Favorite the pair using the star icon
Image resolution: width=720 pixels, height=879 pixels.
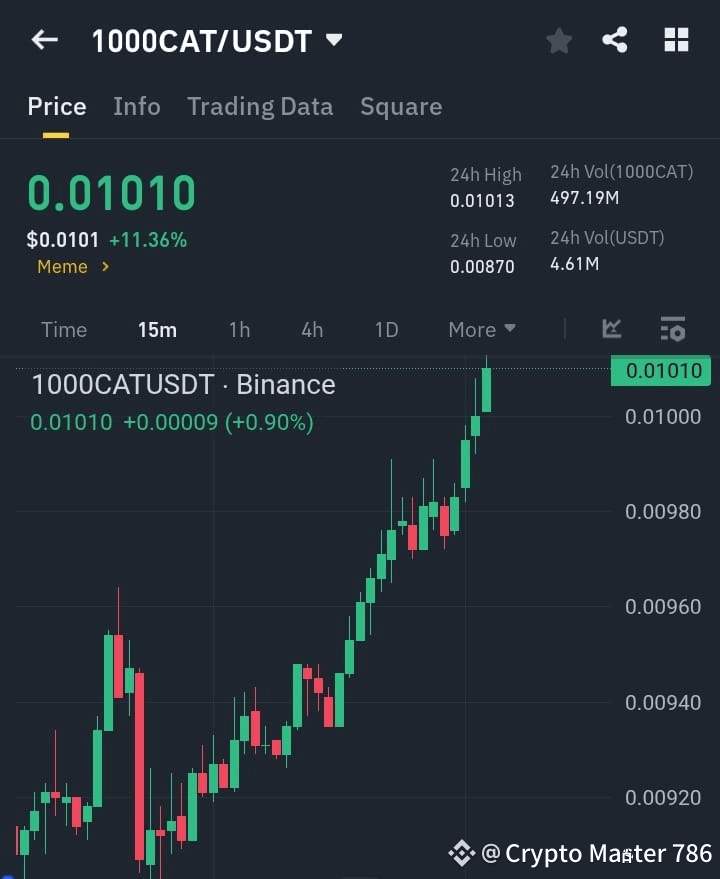tap(558, 40)
